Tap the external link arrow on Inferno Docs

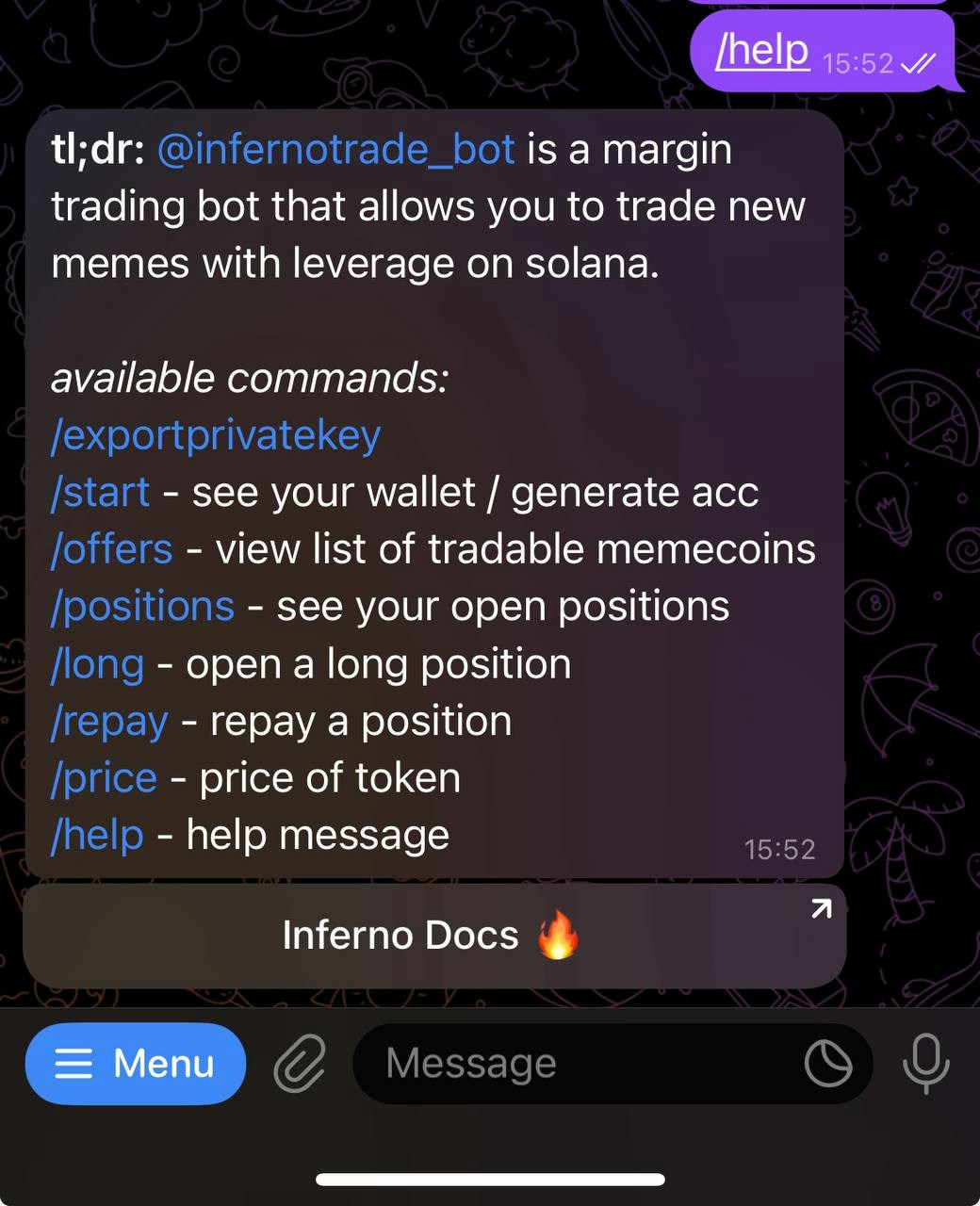coord(819,909)
